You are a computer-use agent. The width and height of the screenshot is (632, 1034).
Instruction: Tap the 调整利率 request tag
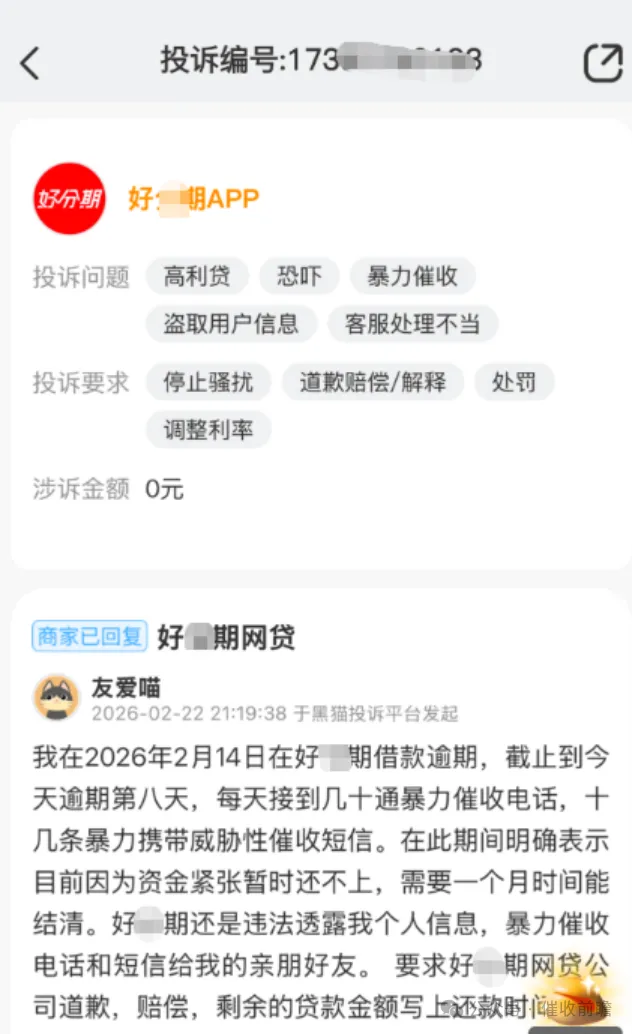click(208, 430)
